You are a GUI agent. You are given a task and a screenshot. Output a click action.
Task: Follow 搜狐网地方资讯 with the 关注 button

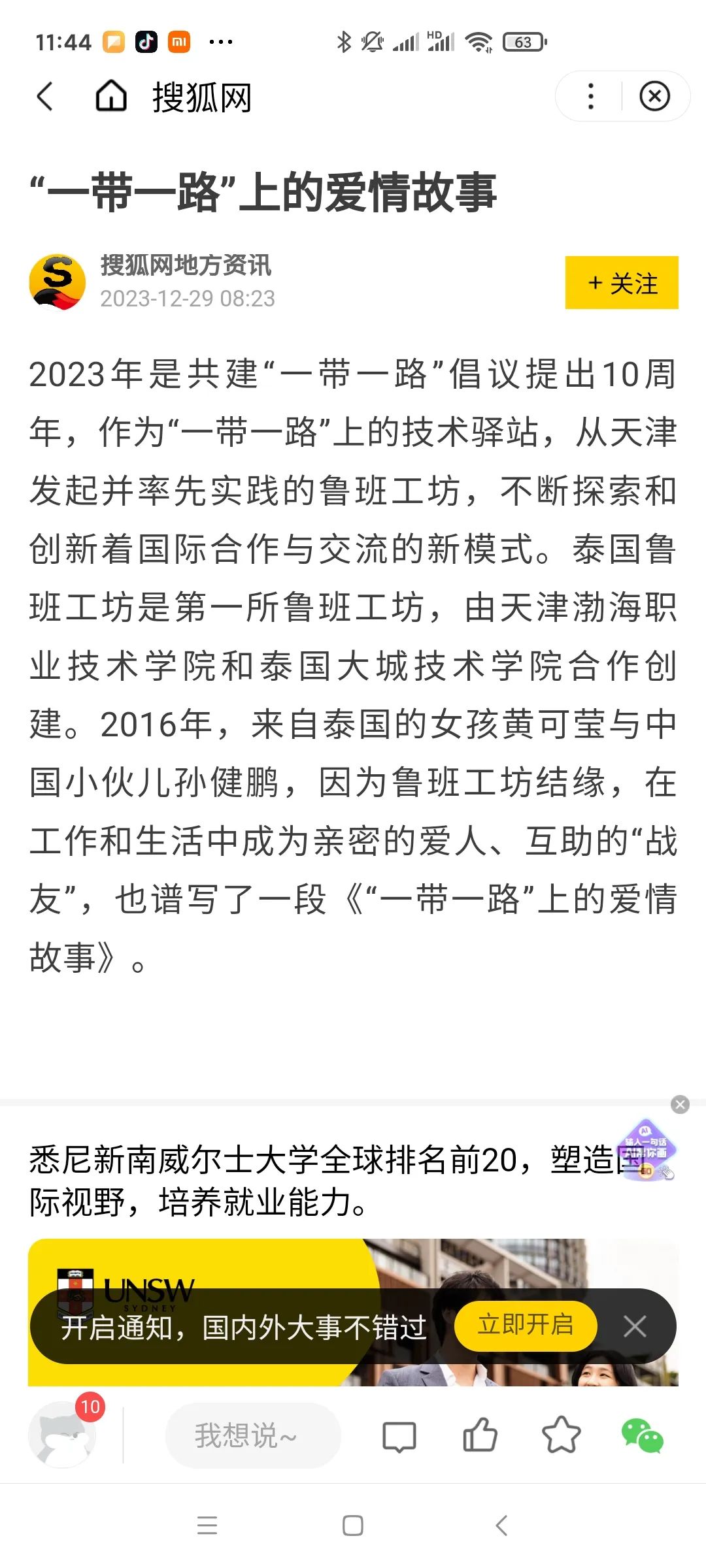(622, 283)
